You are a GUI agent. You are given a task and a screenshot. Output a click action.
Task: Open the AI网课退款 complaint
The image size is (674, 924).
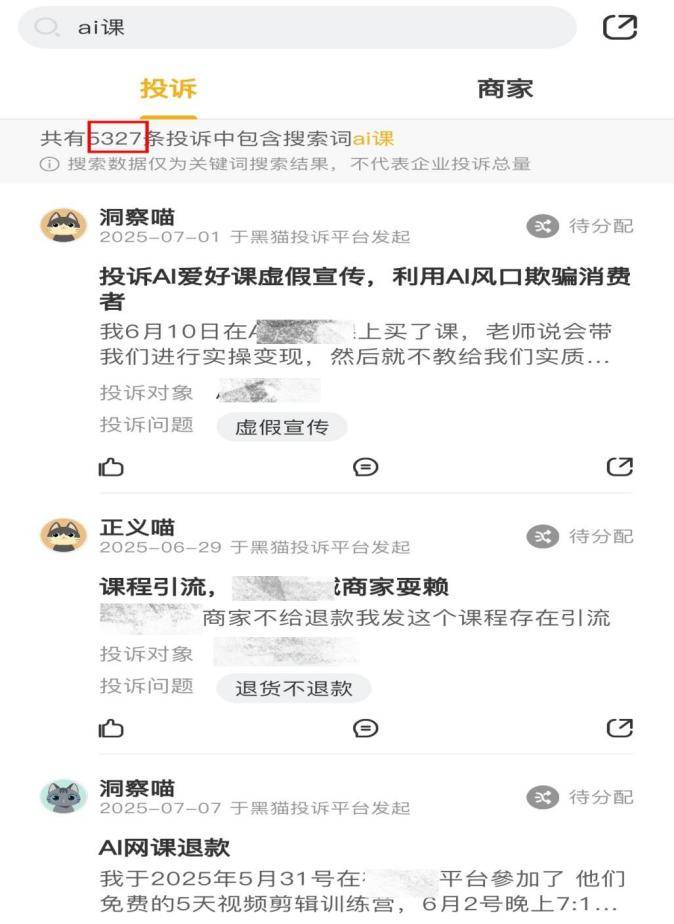point(164,848)
